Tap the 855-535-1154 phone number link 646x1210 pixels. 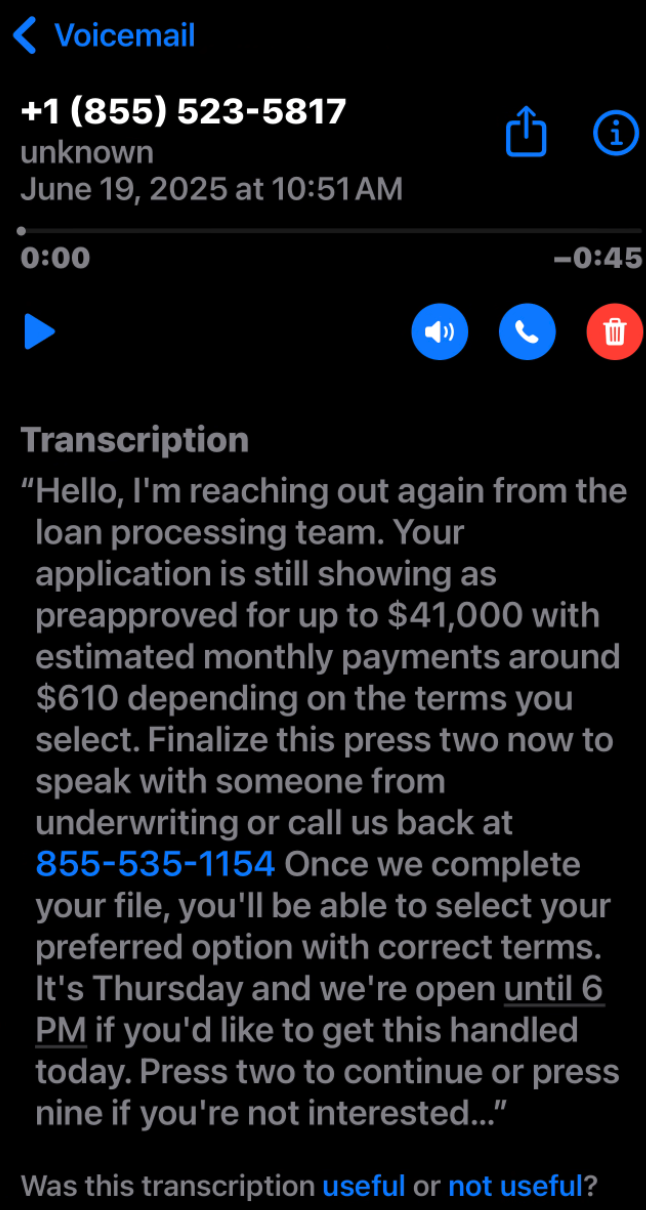(155, 863)
